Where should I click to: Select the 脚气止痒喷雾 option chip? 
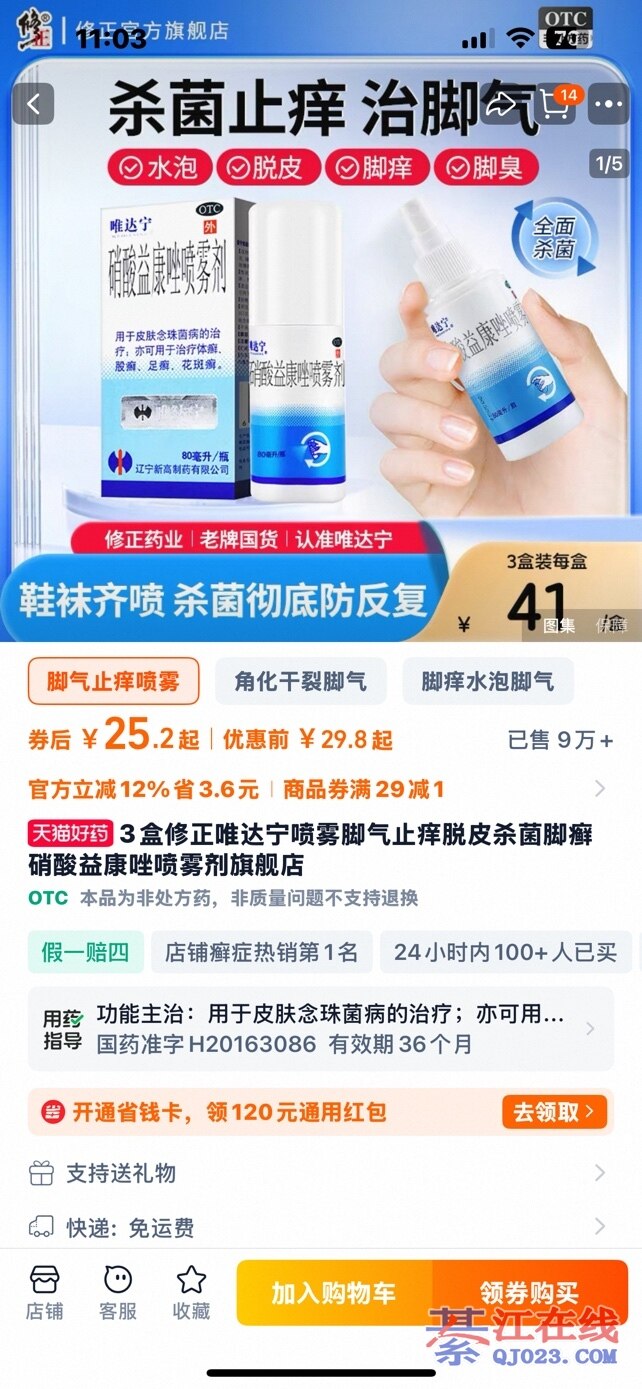click(x=113, y=682)
